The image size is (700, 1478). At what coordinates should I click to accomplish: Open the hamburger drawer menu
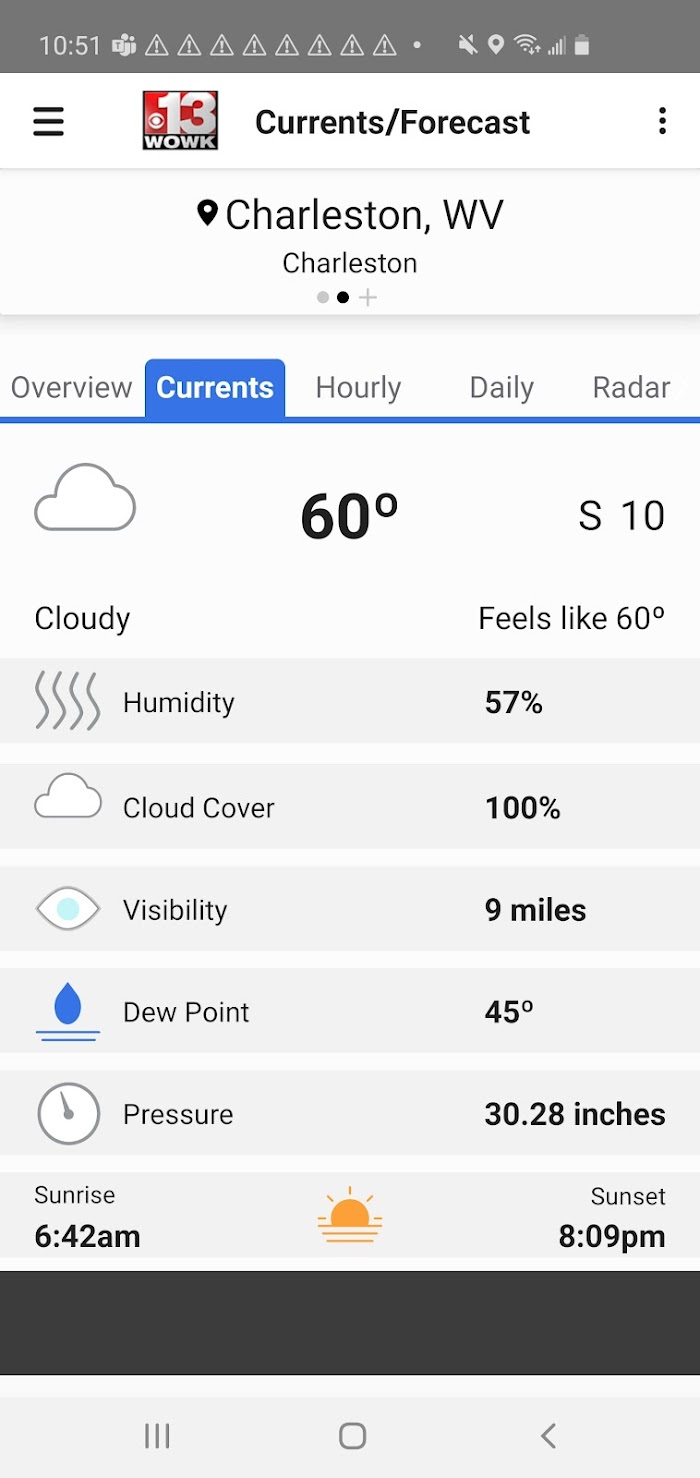click(x=48, y=122)
